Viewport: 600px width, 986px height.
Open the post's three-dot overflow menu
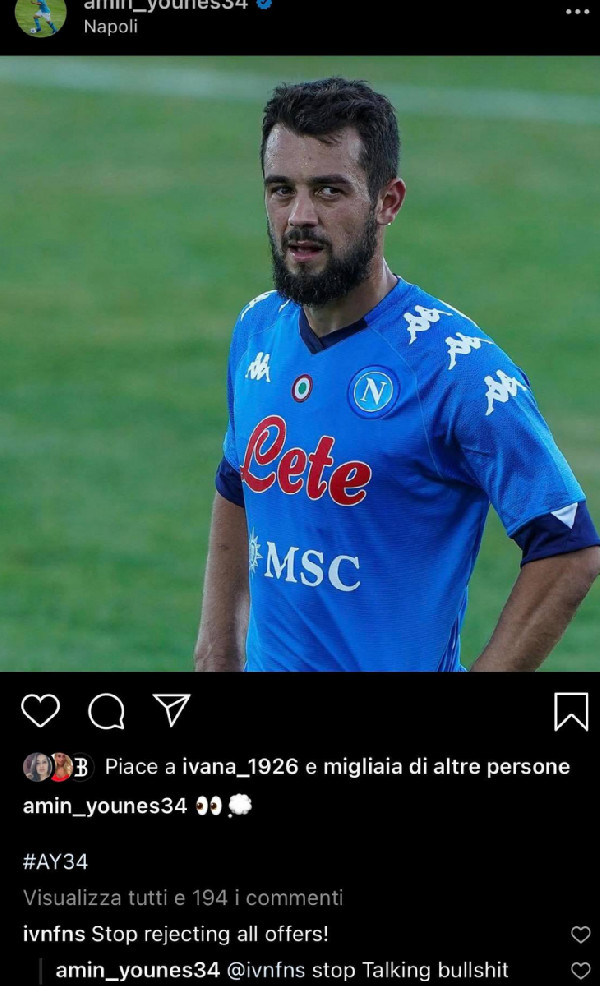[x=577, y=12]
